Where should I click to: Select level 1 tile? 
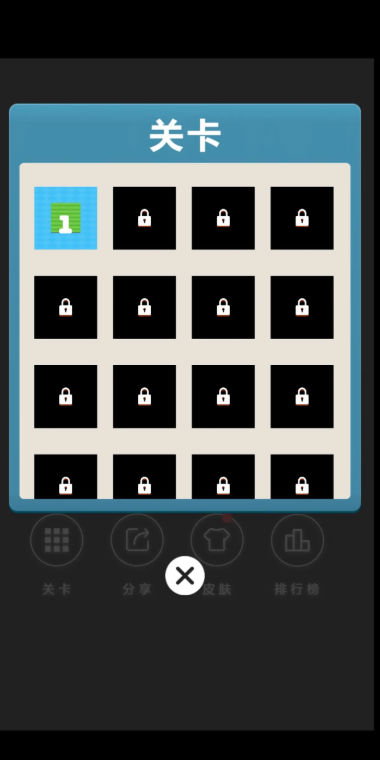click(65, 218)
